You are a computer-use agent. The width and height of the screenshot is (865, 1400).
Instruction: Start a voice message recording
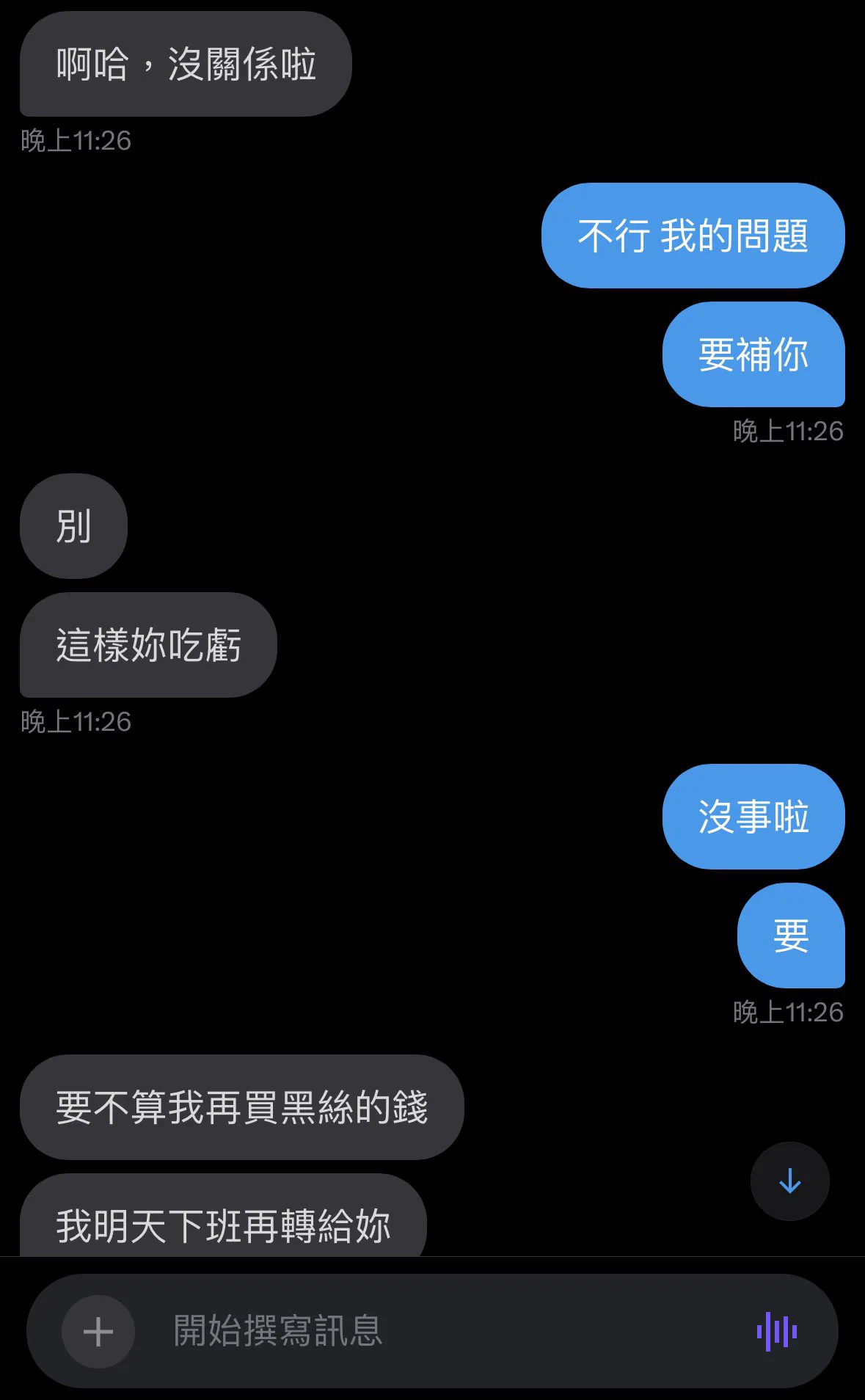(777, 1331)
